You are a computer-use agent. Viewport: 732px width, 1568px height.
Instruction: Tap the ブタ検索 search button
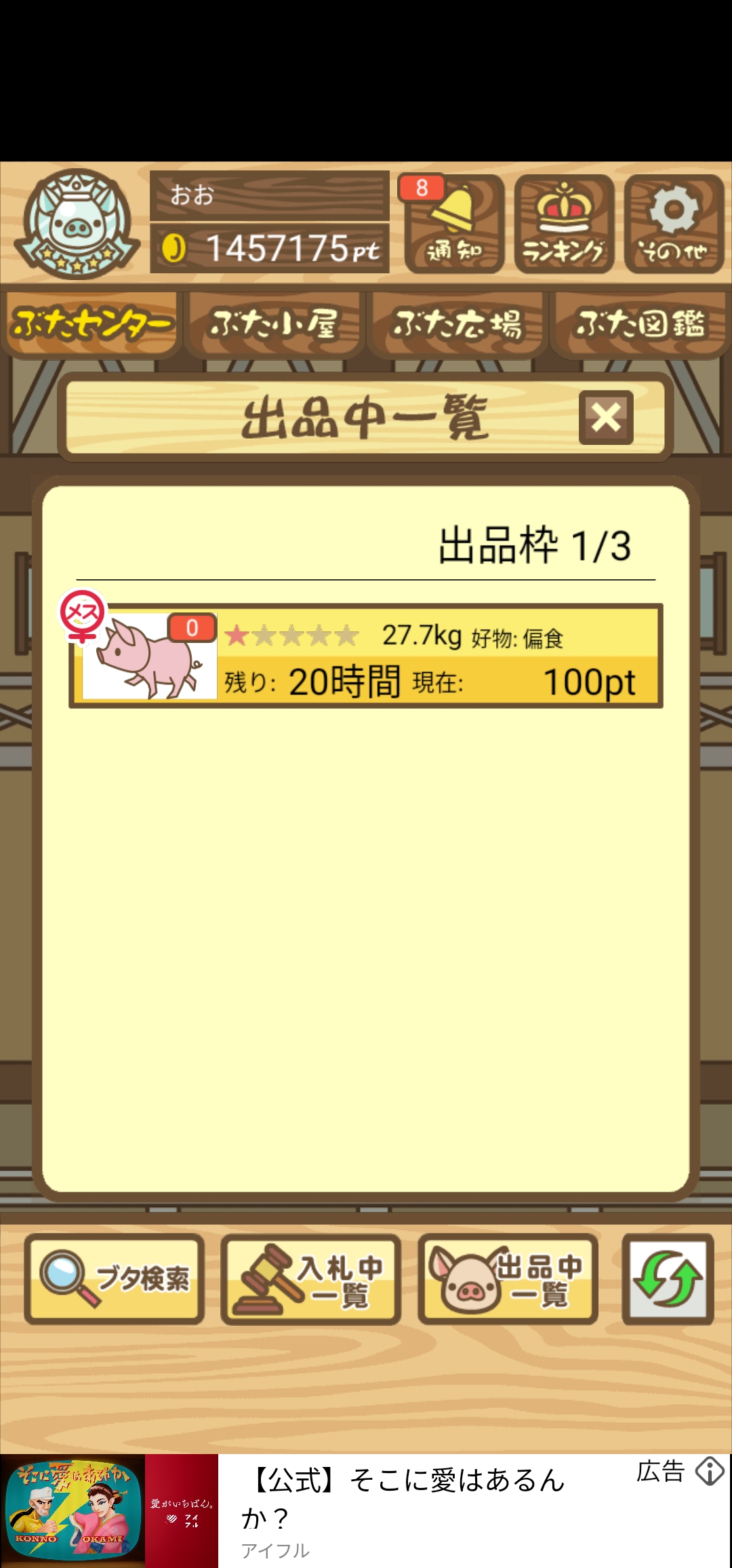click(x=115, y=1279)
